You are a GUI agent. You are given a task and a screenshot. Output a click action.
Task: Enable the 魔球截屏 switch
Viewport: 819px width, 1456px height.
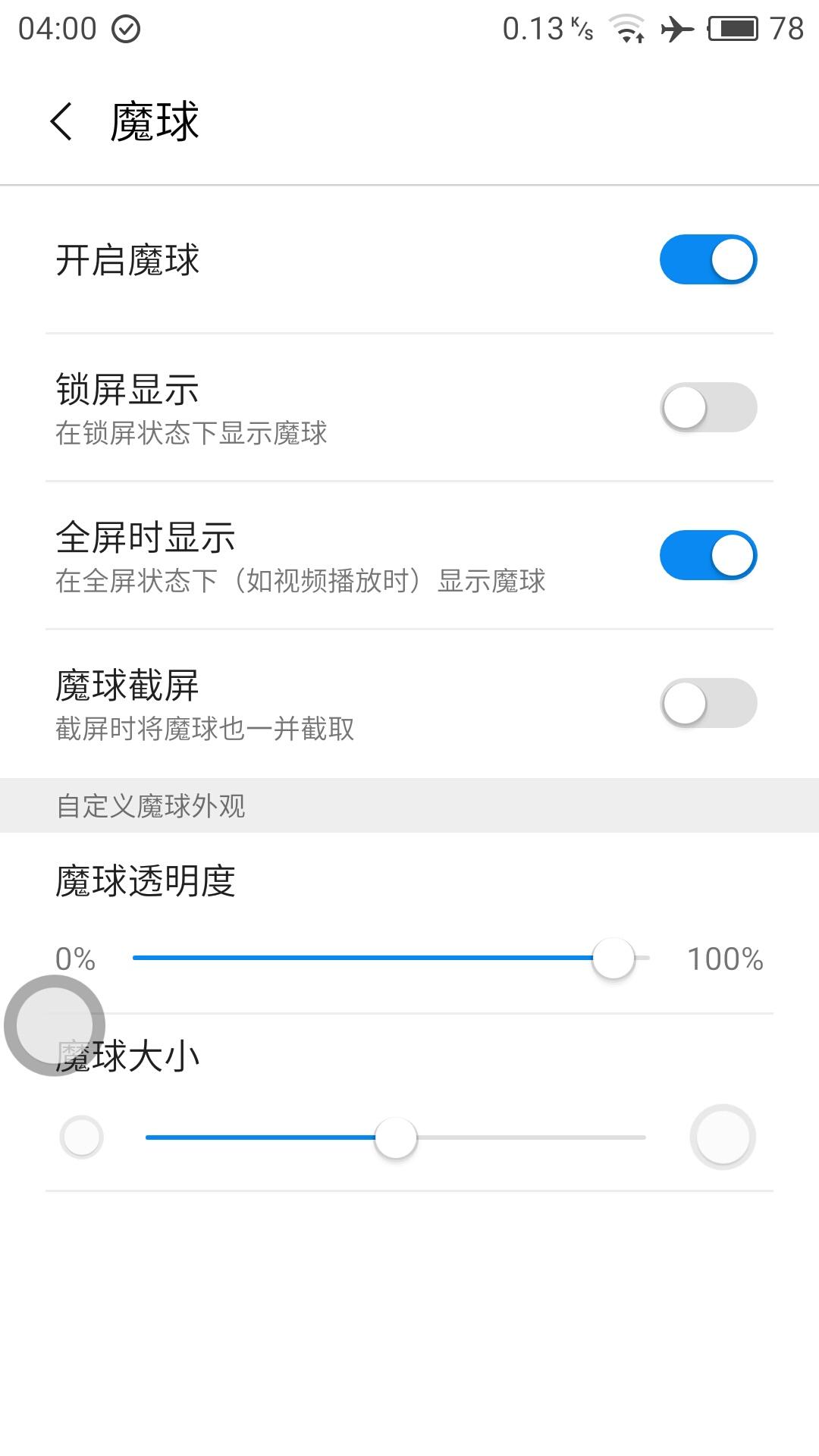coord(708,703)
